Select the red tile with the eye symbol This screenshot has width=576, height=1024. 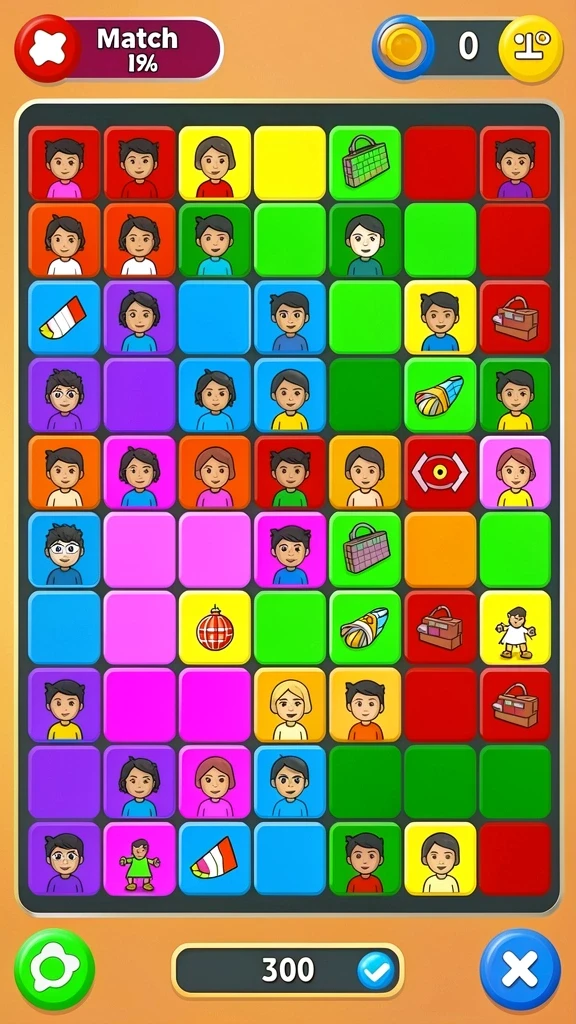(440, 473)
